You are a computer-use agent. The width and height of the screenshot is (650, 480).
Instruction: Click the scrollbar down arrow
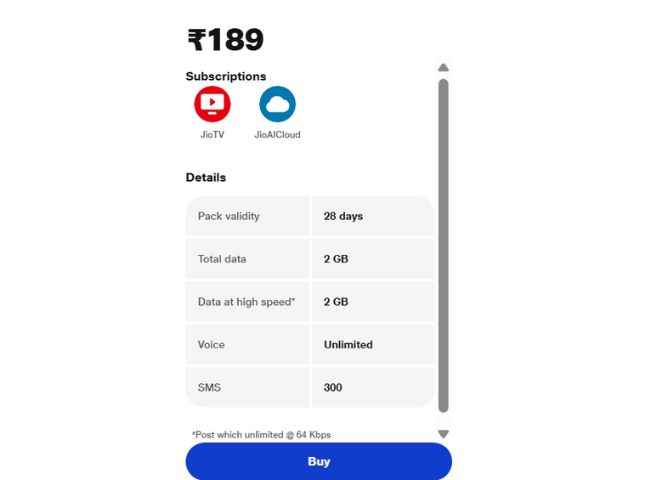(x=443, y=434)
